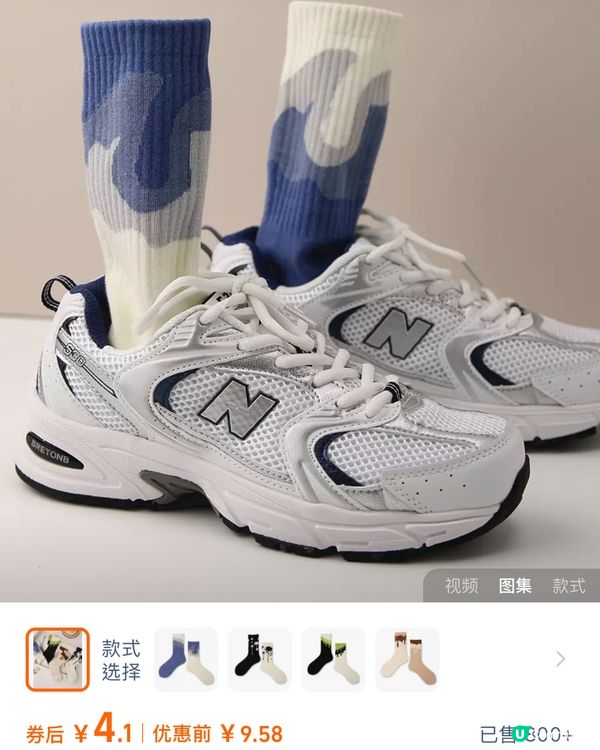Switch to the 款式 tab
Image resolution: width=600 pixels, height=750 pixels.
(569, 586)
